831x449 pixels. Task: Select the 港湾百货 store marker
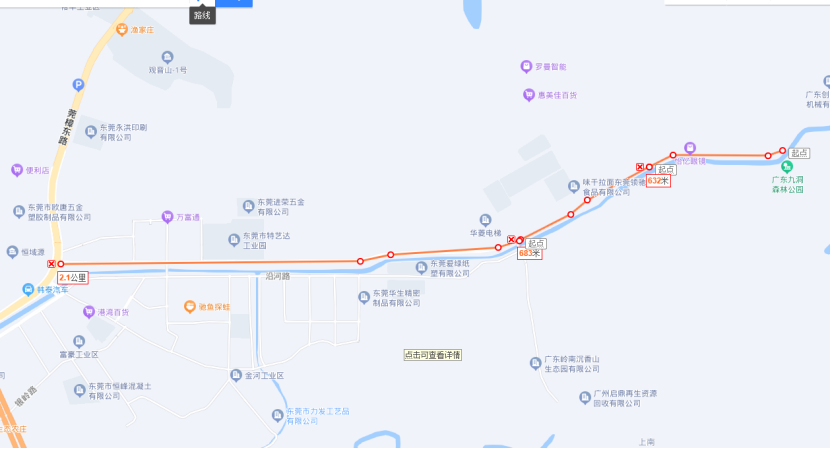(88, 312)
